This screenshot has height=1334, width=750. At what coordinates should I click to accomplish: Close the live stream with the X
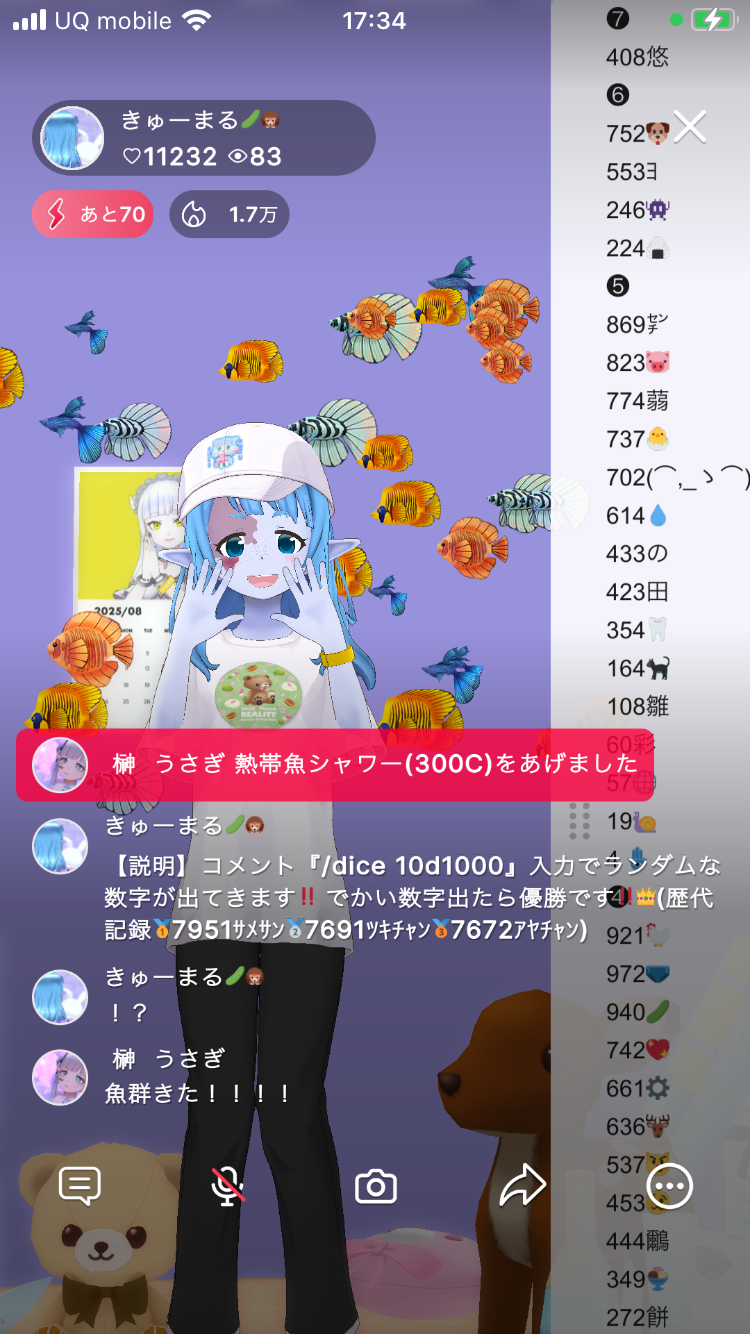[690, 126]
